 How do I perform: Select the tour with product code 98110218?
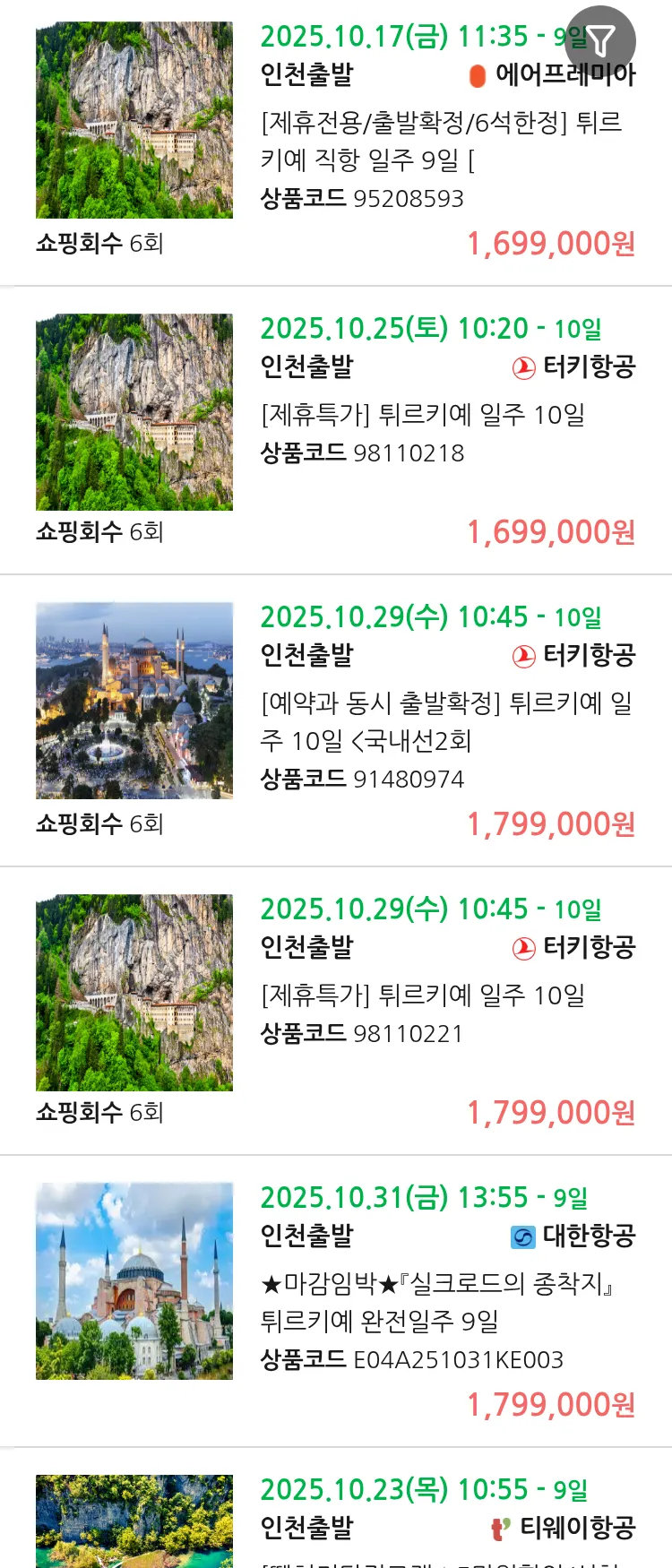click(423, 415)
